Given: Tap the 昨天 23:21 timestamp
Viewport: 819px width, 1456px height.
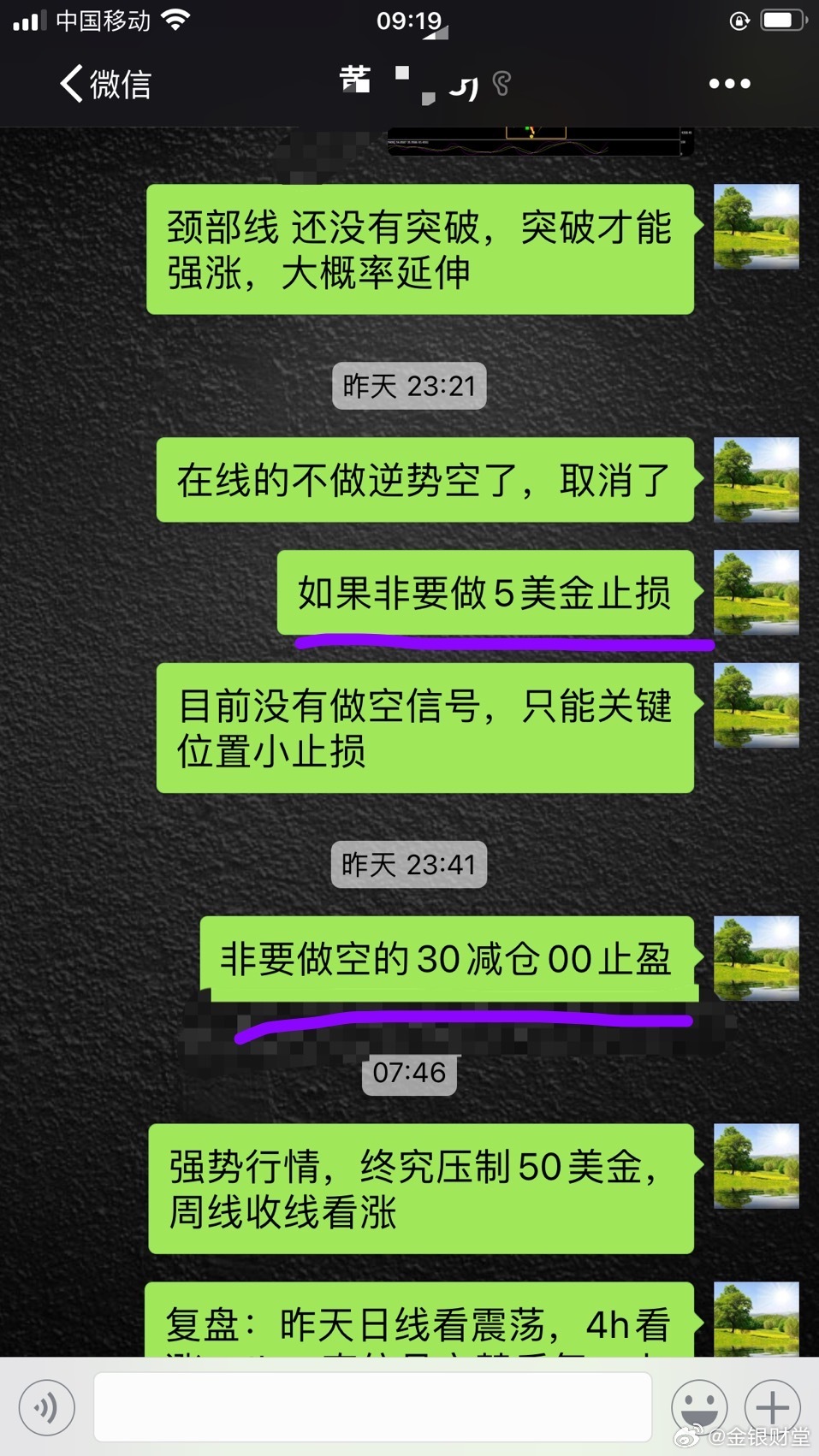Looking at the screenshot, I should click(408, 386).
